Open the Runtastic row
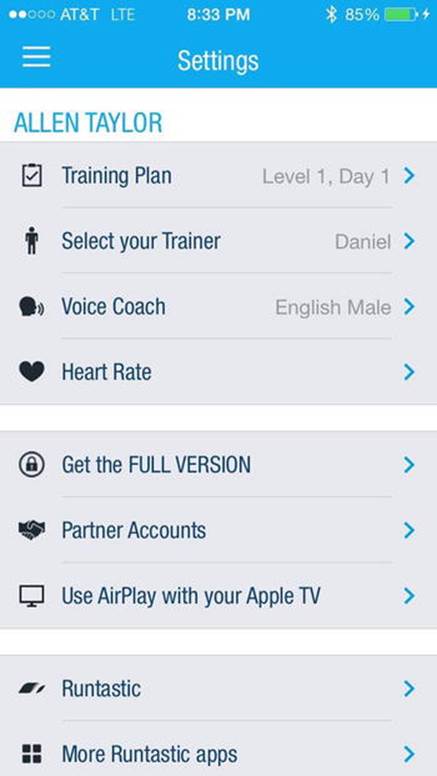Screen dimensions: 437x776 (218, 688)
